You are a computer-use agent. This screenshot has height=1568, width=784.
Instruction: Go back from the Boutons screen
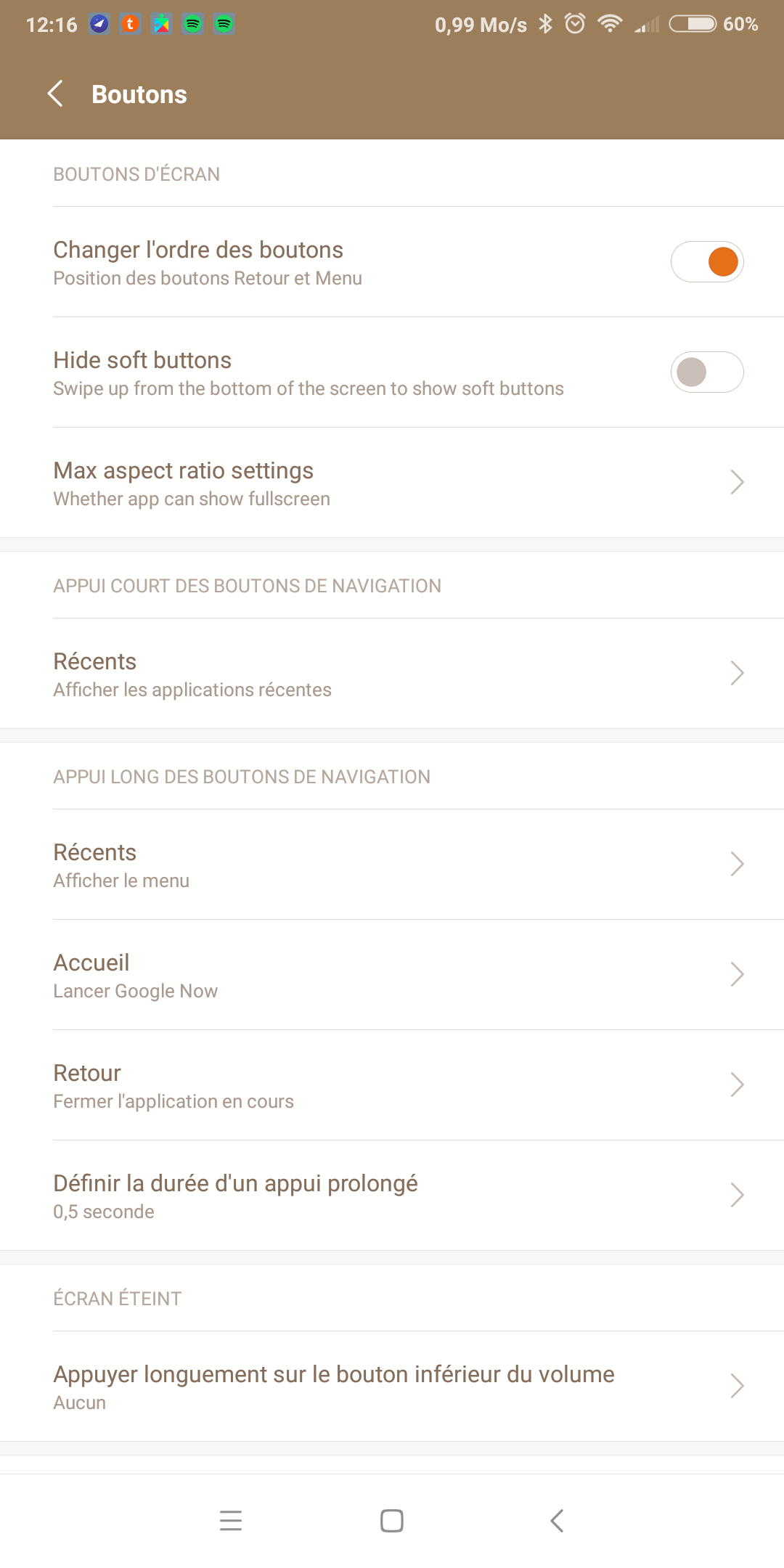click(x=55, y=94)
